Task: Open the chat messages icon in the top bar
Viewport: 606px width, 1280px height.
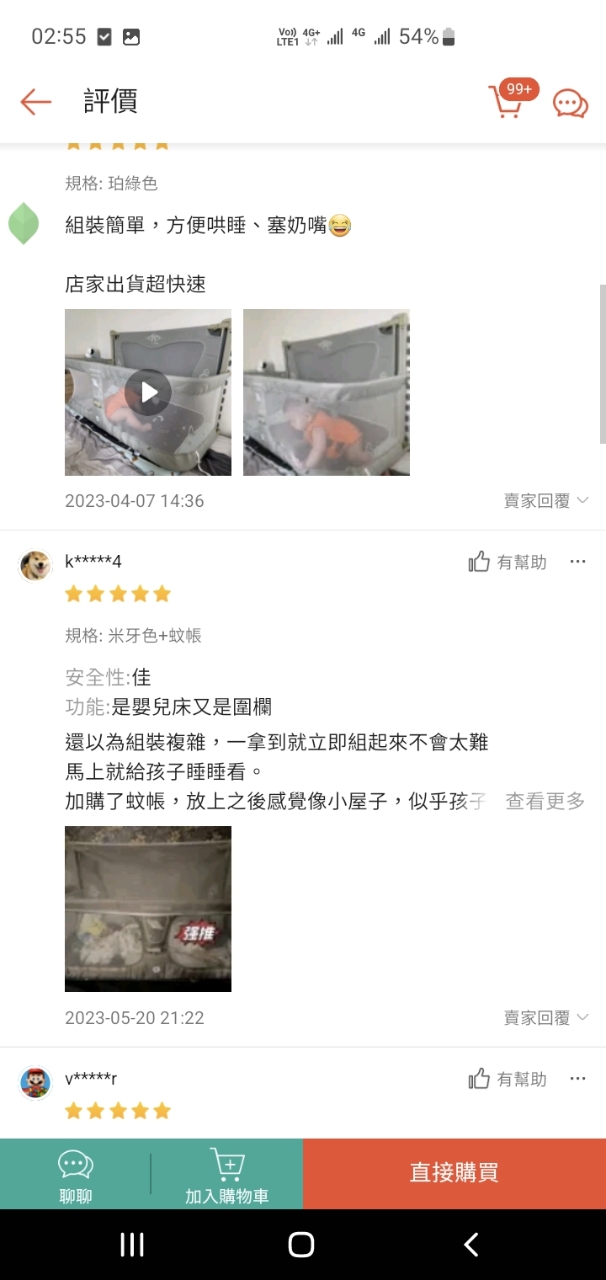Action: [570, 103]
